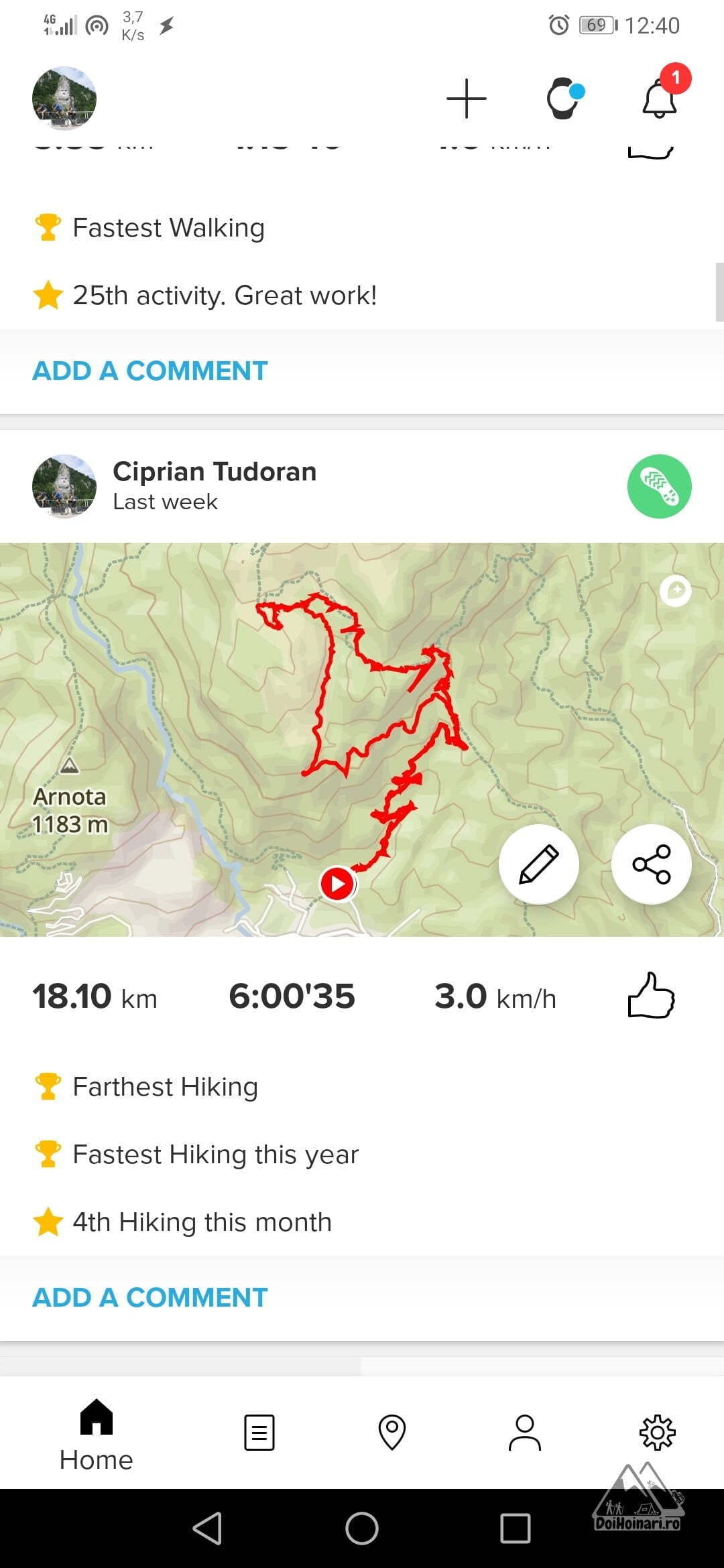Add a comment under the Farthest Hiking activity

tap(150, 1297)
